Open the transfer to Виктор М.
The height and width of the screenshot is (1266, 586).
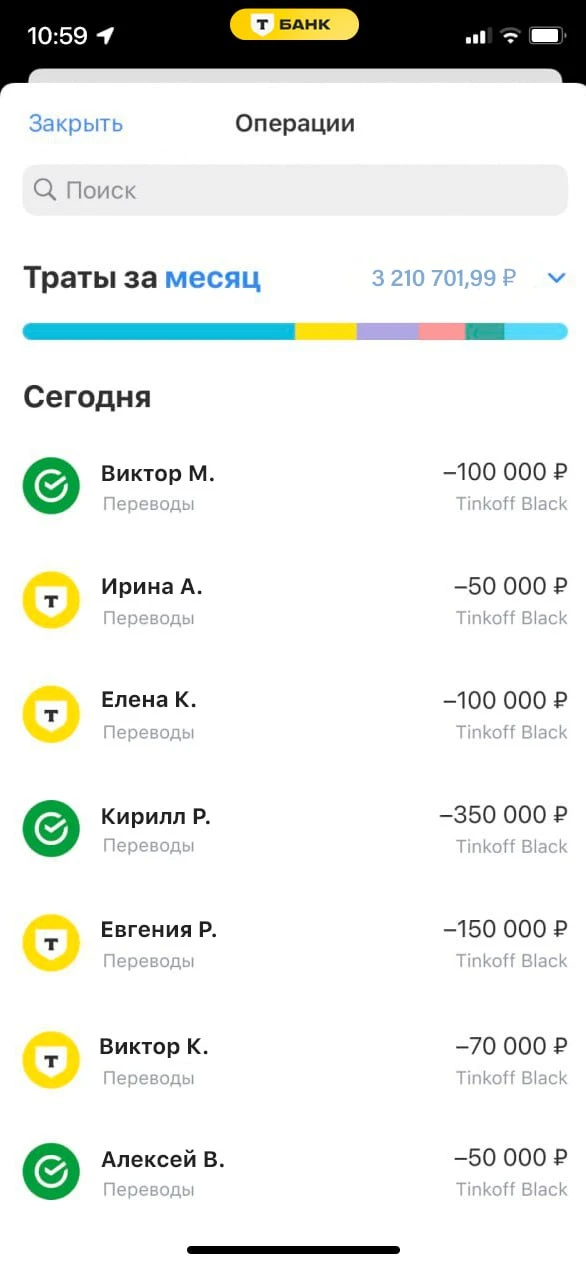(x=295, y=486)
